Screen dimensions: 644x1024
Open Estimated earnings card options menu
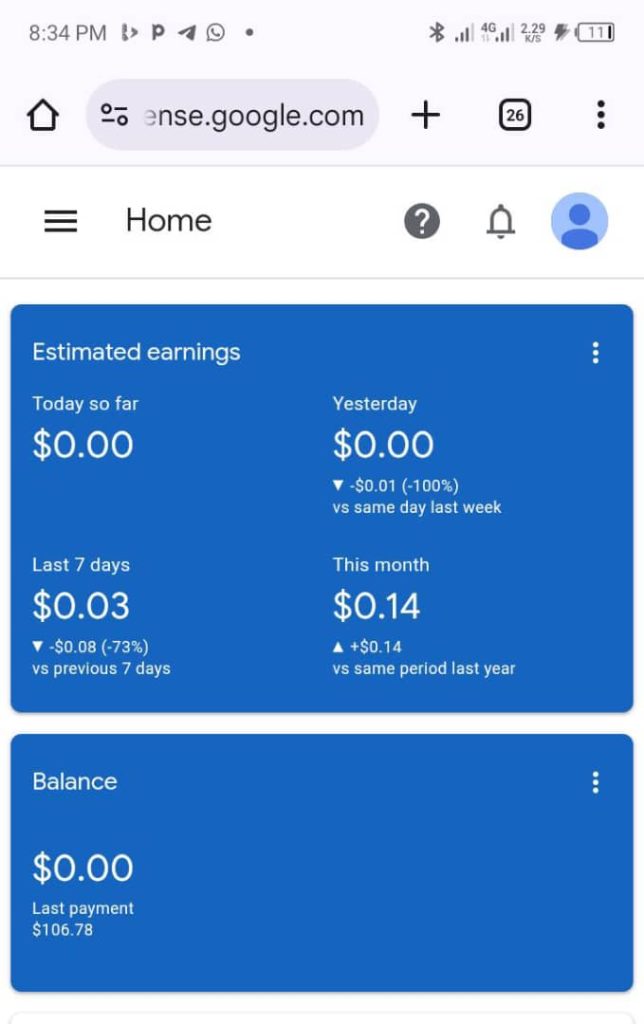(596, 352)
